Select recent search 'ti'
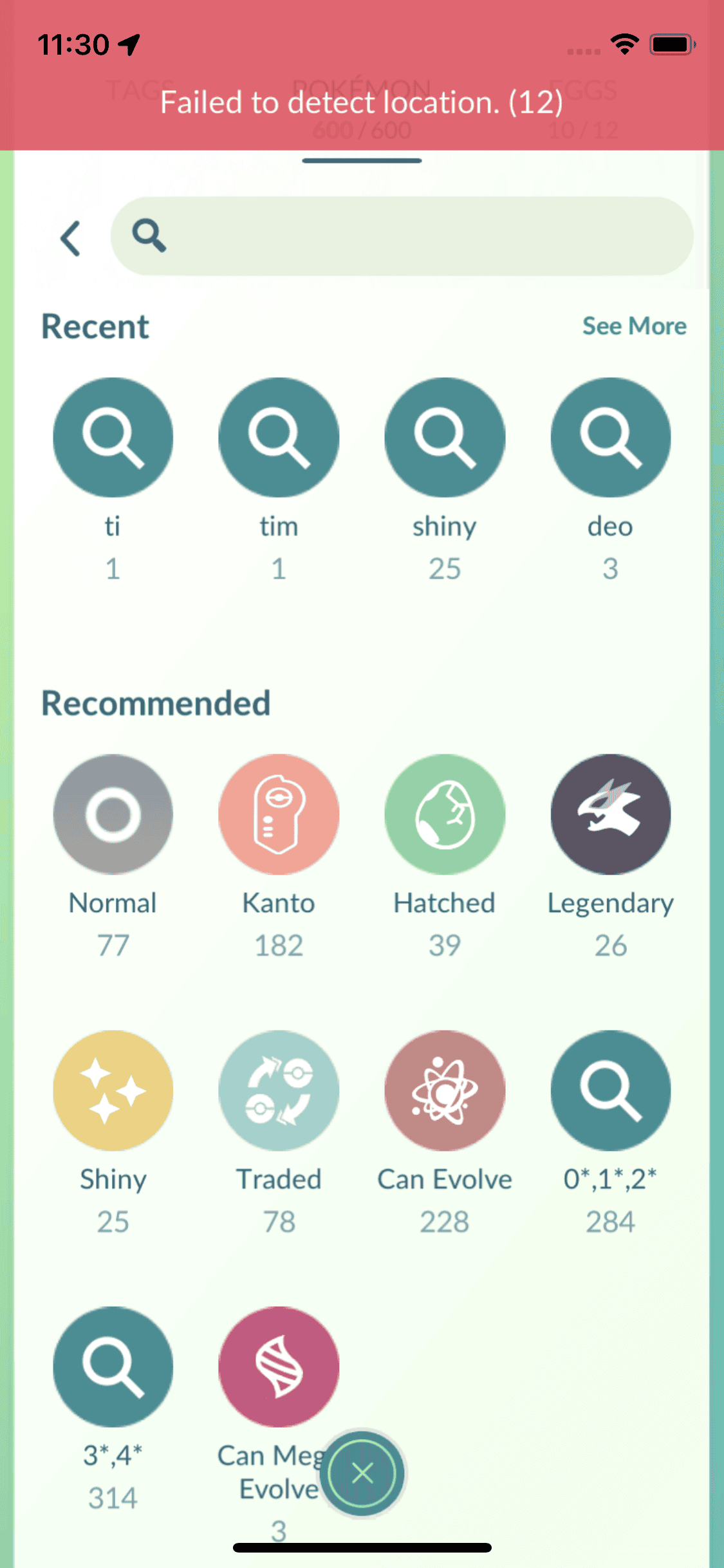Viewport: 724px width, 1568px height. (x=113, y=438)
